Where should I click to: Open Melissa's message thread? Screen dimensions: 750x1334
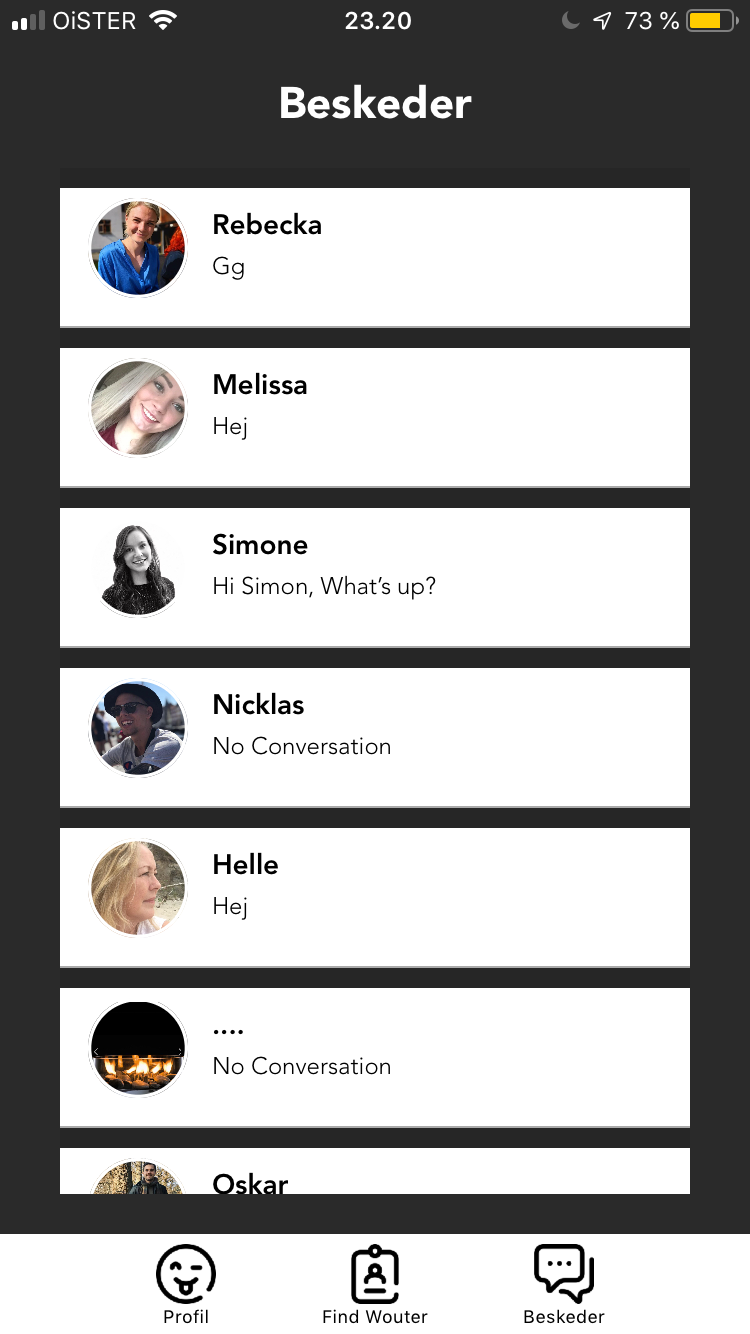coord(375,416)
